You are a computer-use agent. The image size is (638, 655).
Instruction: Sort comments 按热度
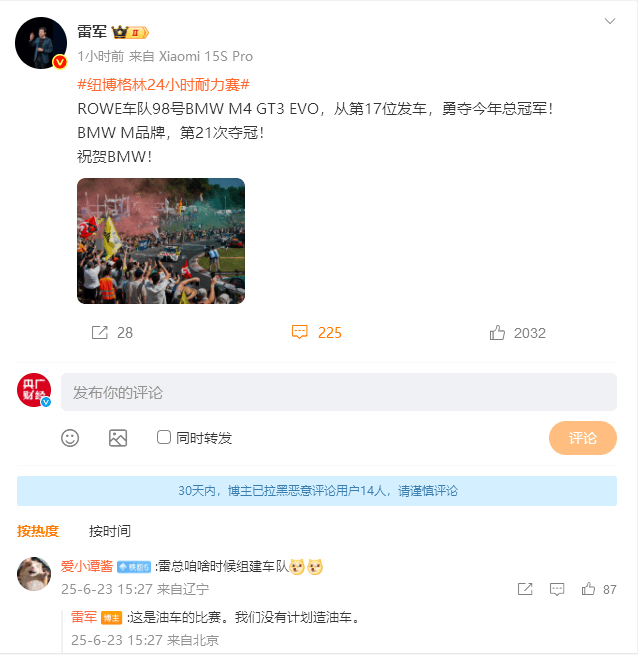click(x=38, y=531)
